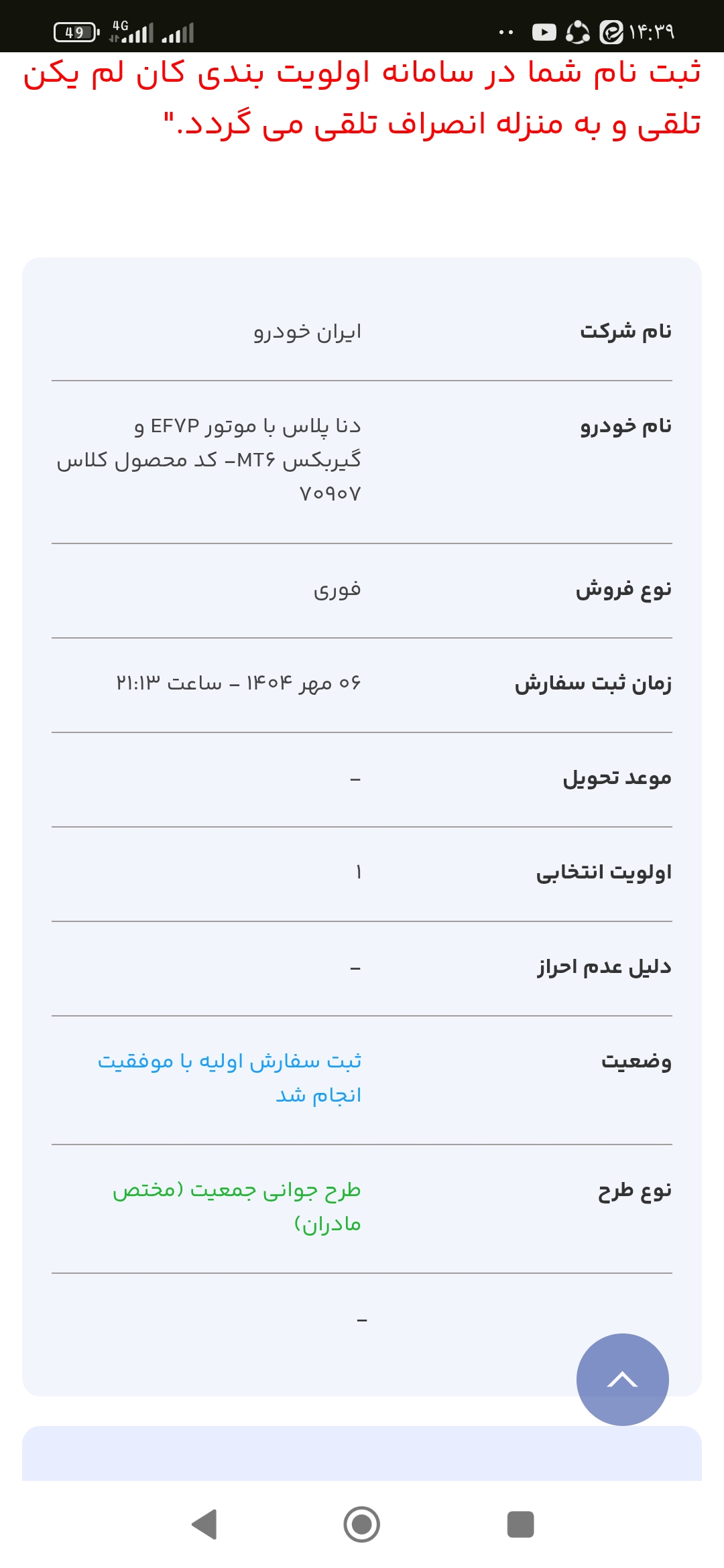Go back using the system back button

(204, 1524)
